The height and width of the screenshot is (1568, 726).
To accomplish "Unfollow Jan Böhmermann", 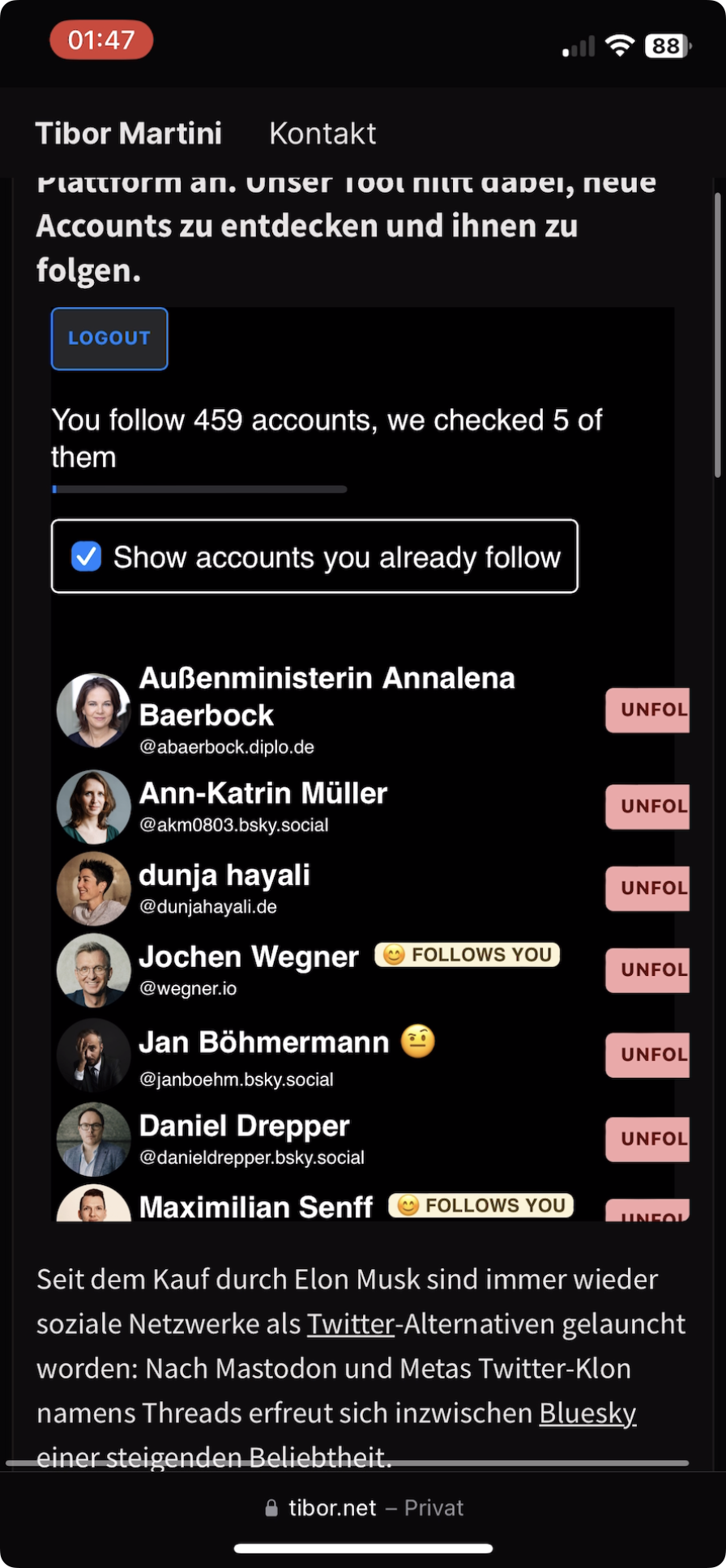I will point(647,1055).
